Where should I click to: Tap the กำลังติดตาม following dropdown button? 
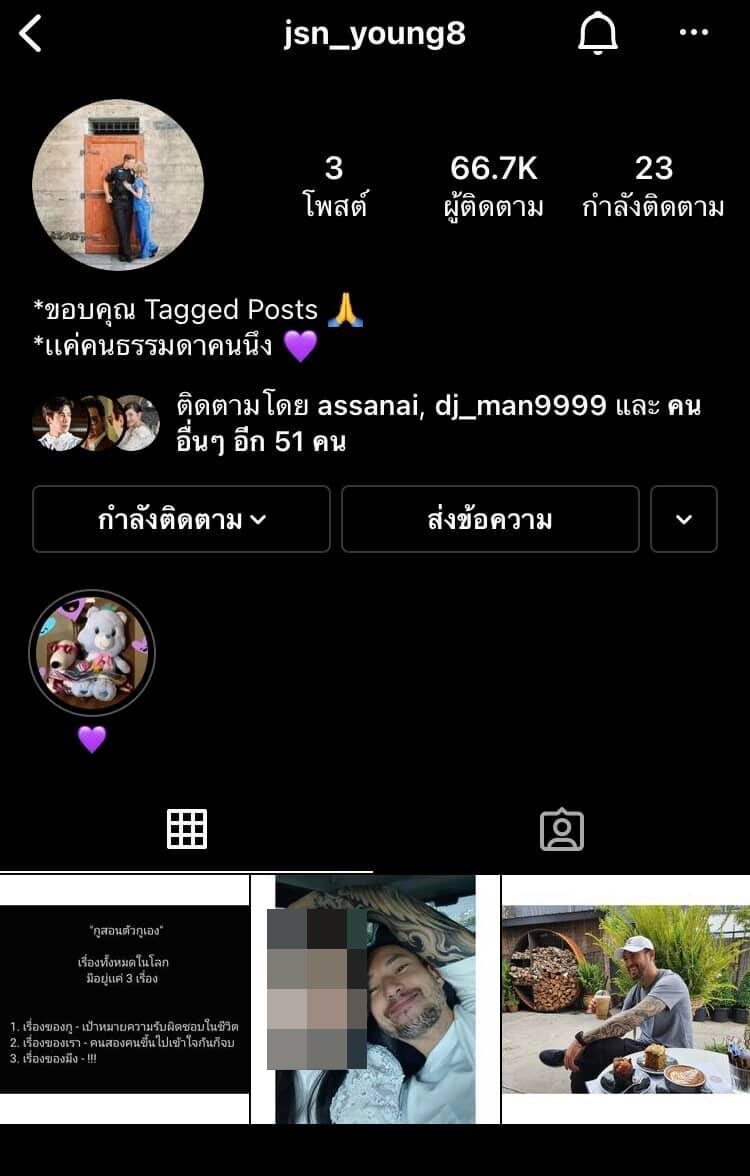pos(181,519)
